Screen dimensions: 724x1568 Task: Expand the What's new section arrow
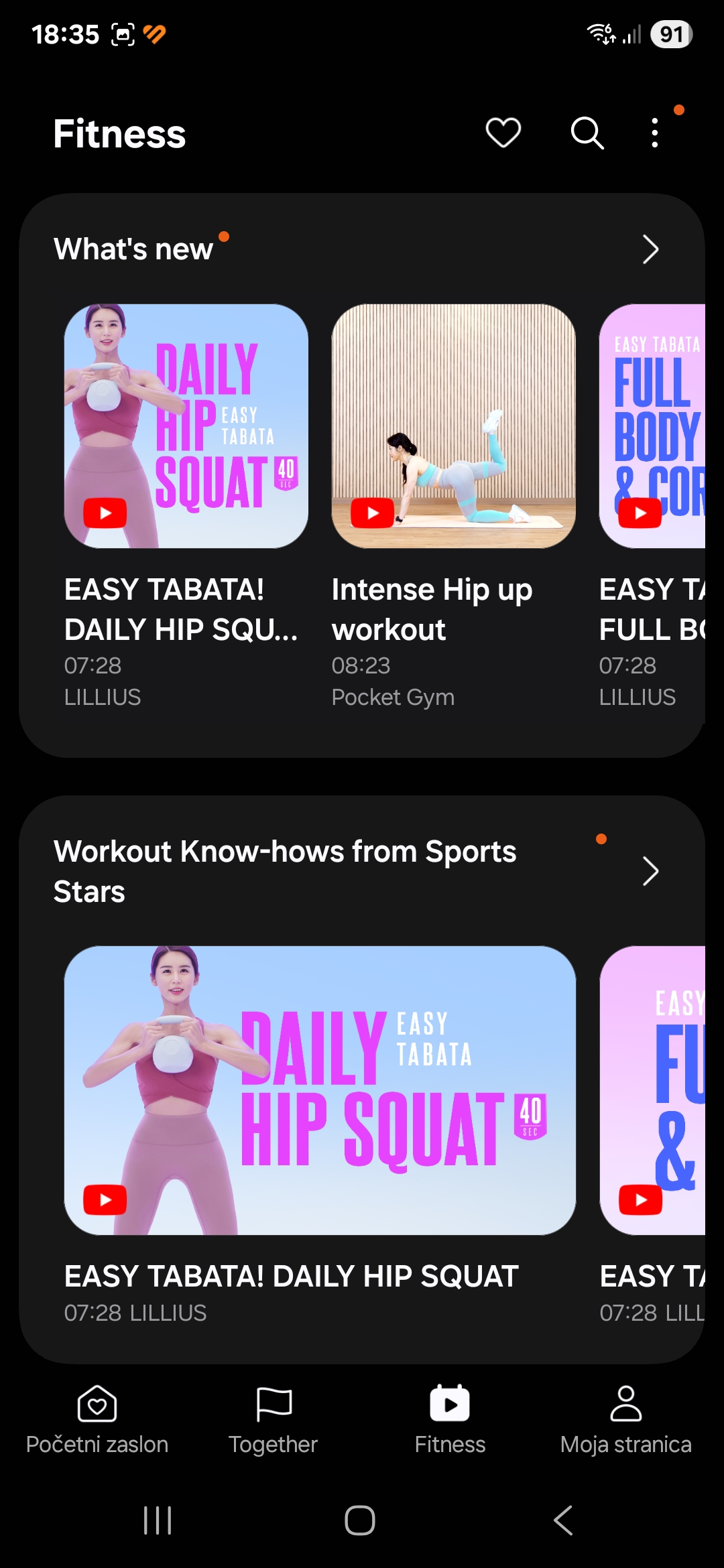[x=650, y=249]
